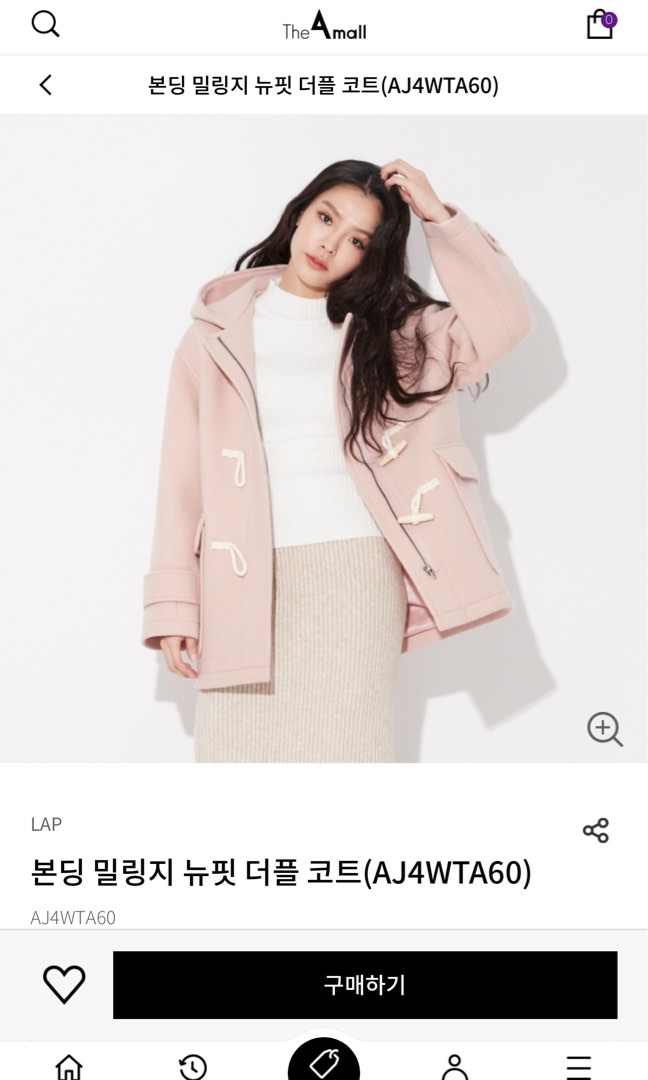
Task: Open recently viewed history tab
Action: pyautogui.click(x=192, y=1067)
